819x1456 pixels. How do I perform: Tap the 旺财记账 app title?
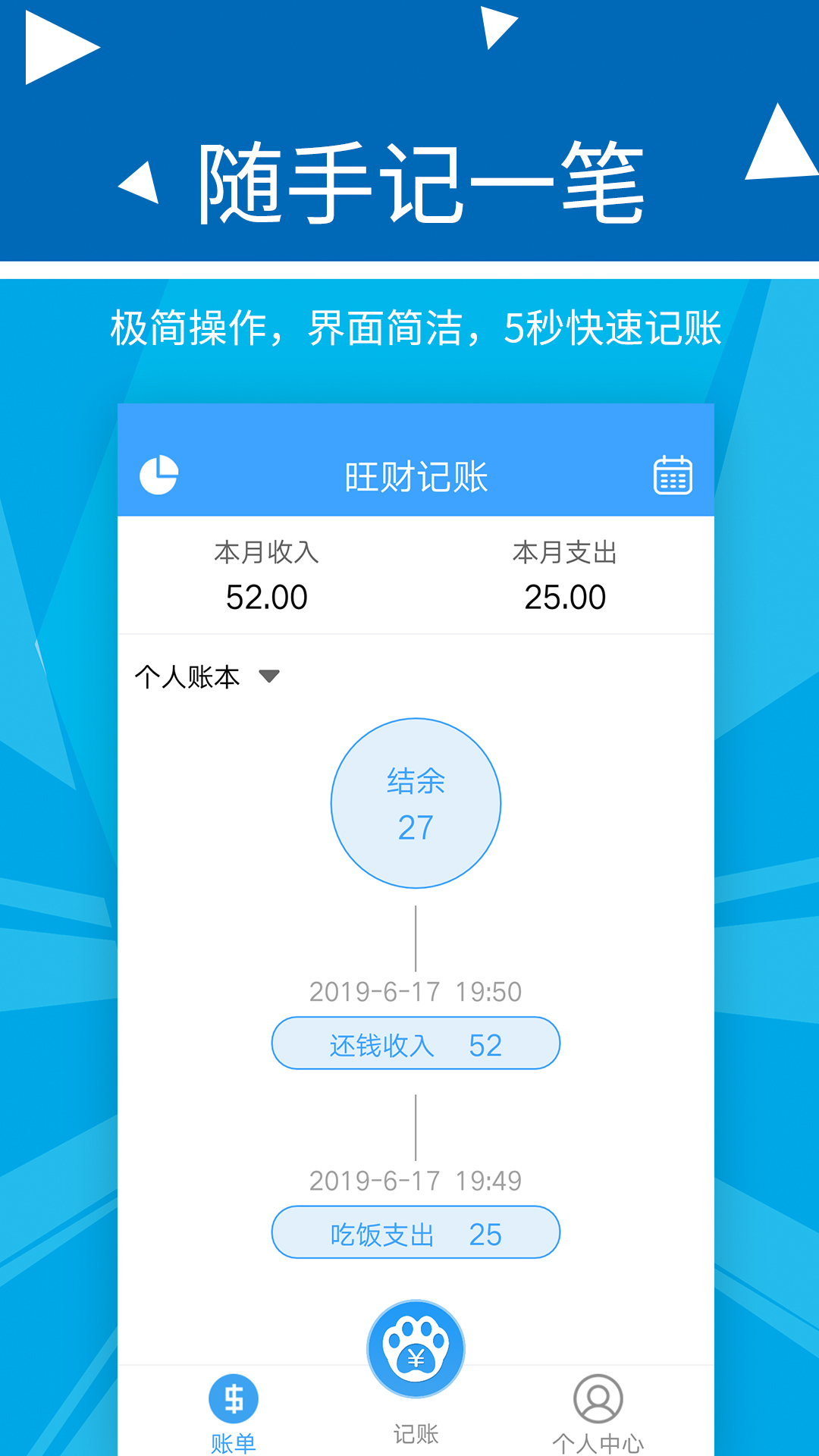pyautogui.click(x=416, y=475)
